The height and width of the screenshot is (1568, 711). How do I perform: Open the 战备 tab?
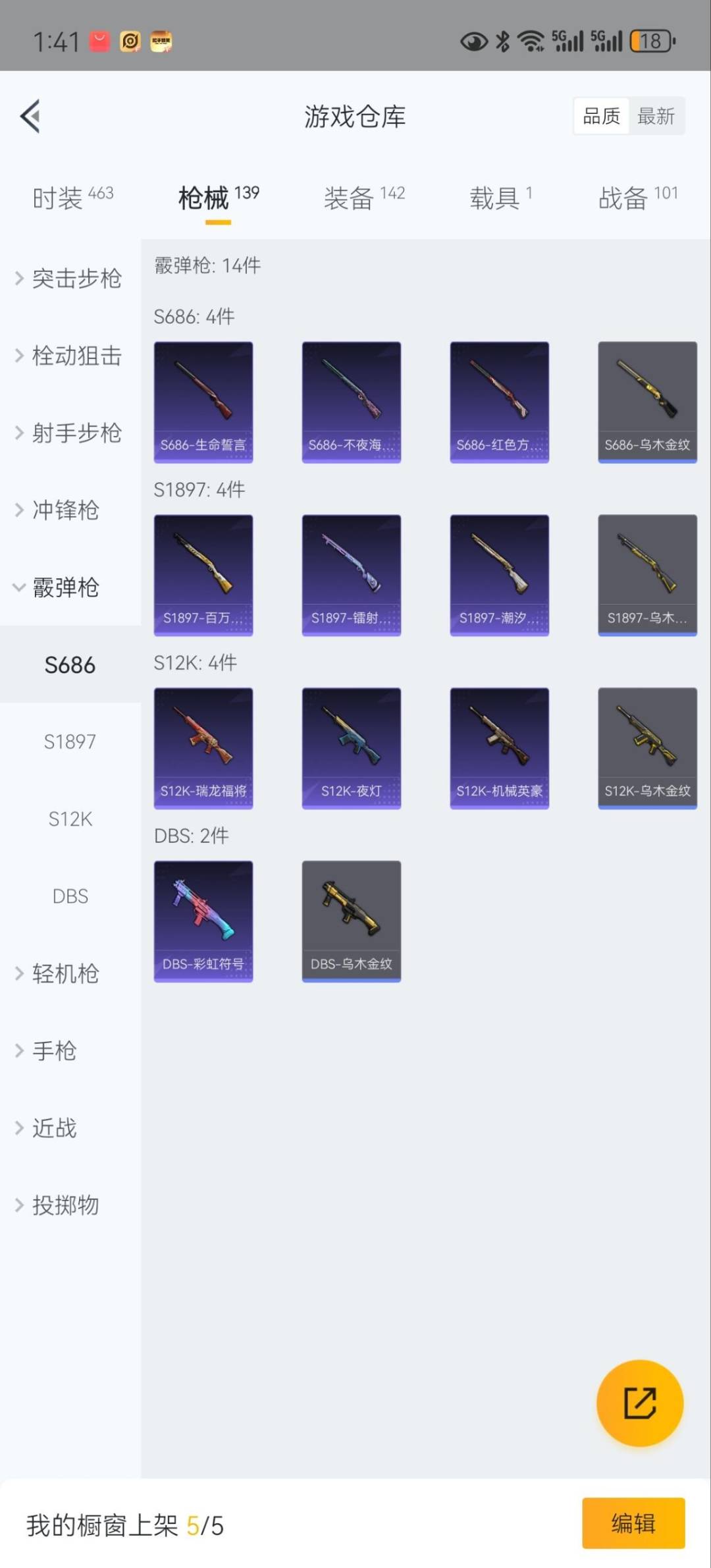pos(637,198)
